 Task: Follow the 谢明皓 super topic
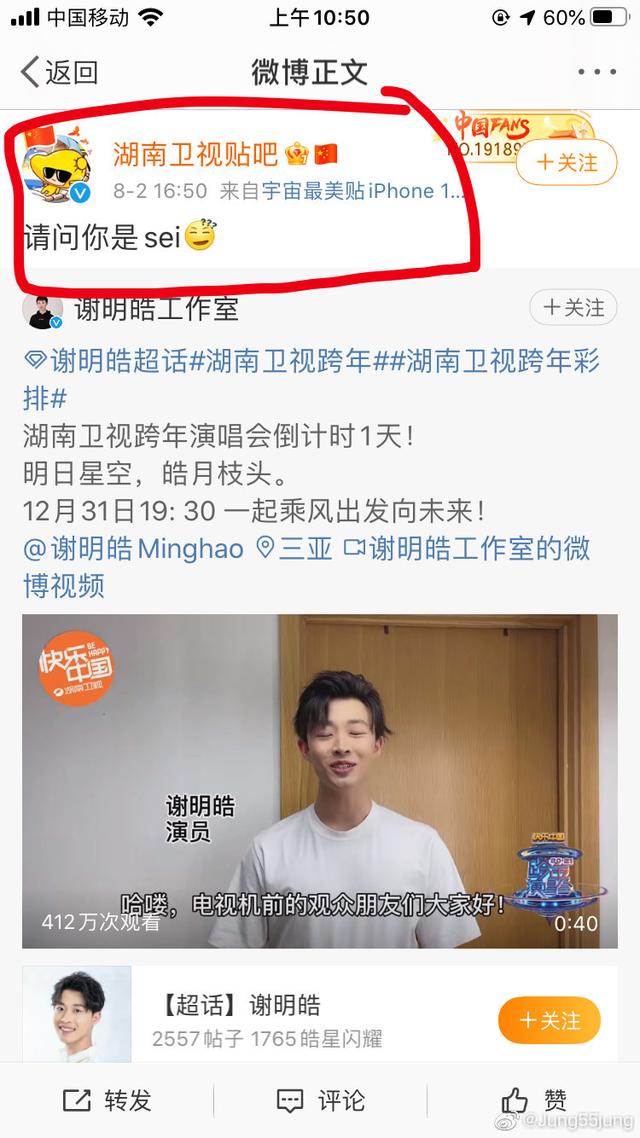(549, 1020)
